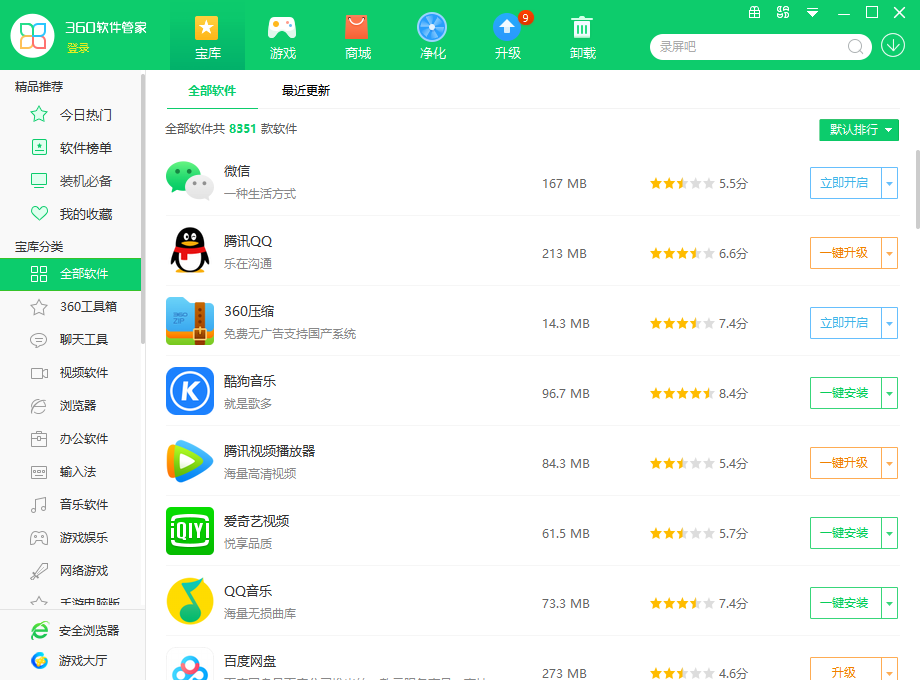This screenshot has width=920, height=680.
Task: Tap the search box with 录屏吧
Action: [750, 46]
